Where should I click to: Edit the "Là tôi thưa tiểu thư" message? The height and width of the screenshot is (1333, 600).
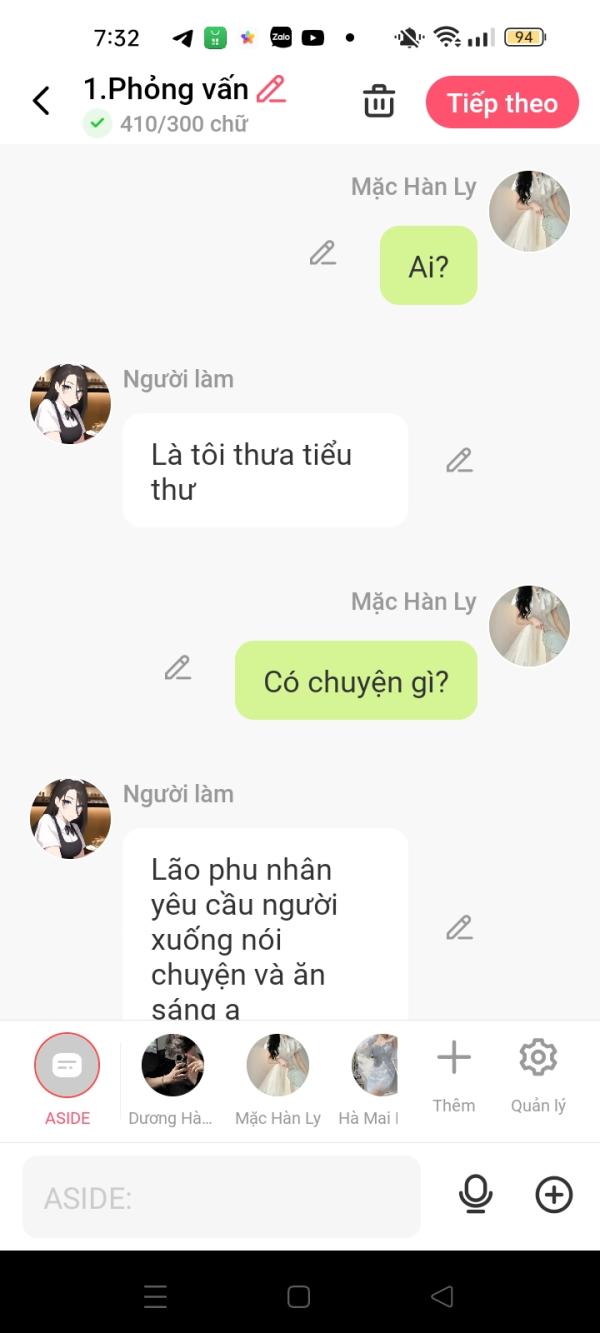pos(459,460)
